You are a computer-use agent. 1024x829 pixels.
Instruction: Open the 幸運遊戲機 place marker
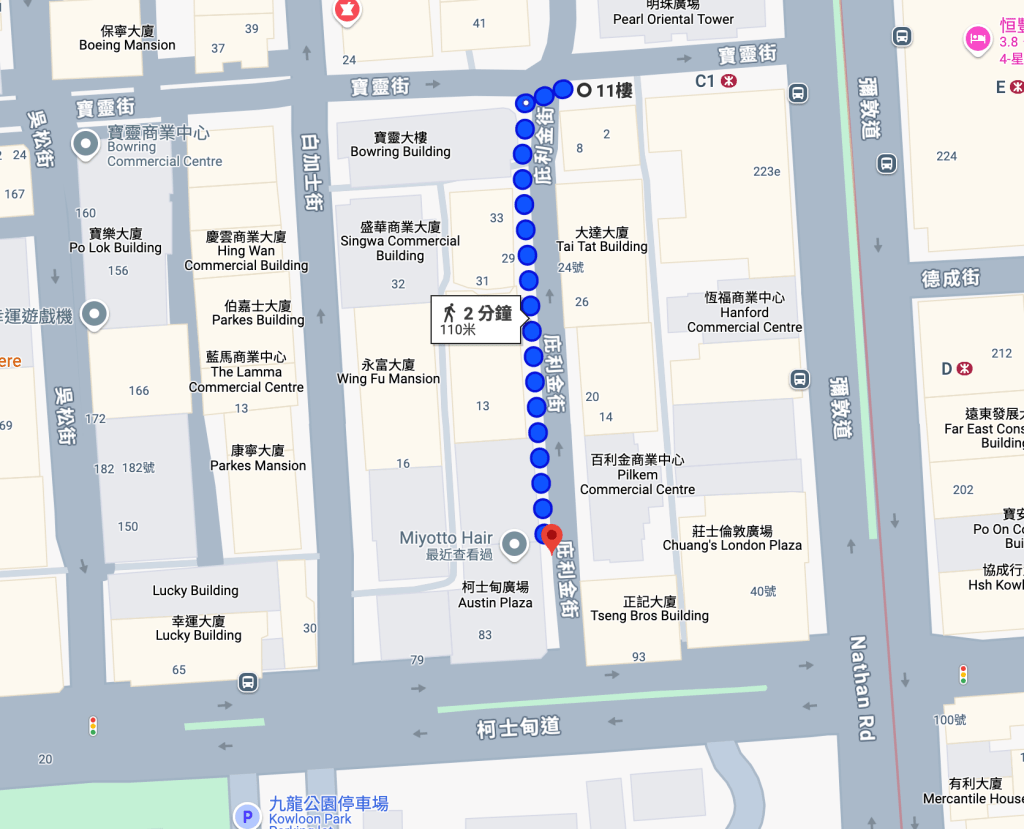95,315
